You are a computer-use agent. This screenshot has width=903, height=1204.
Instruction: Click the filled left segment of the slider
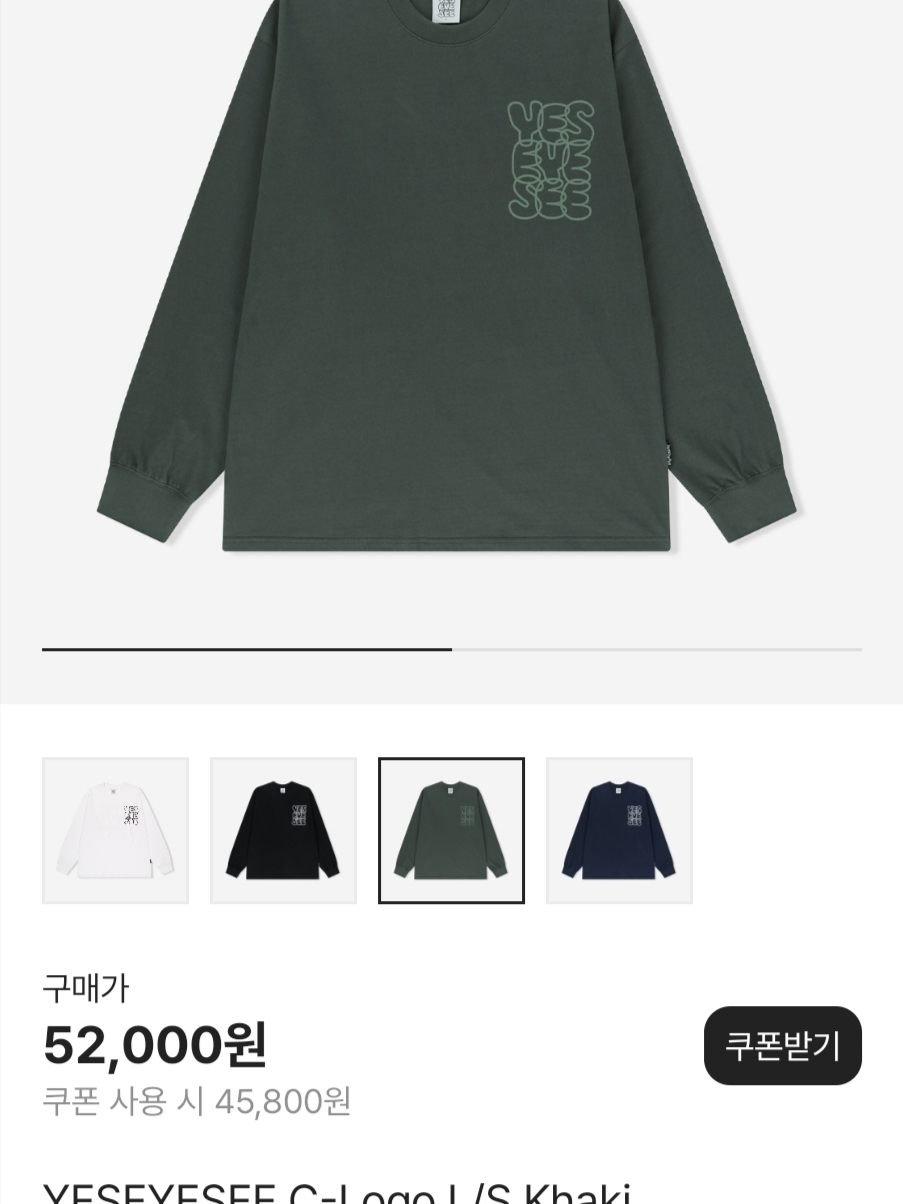click(246, 649)
